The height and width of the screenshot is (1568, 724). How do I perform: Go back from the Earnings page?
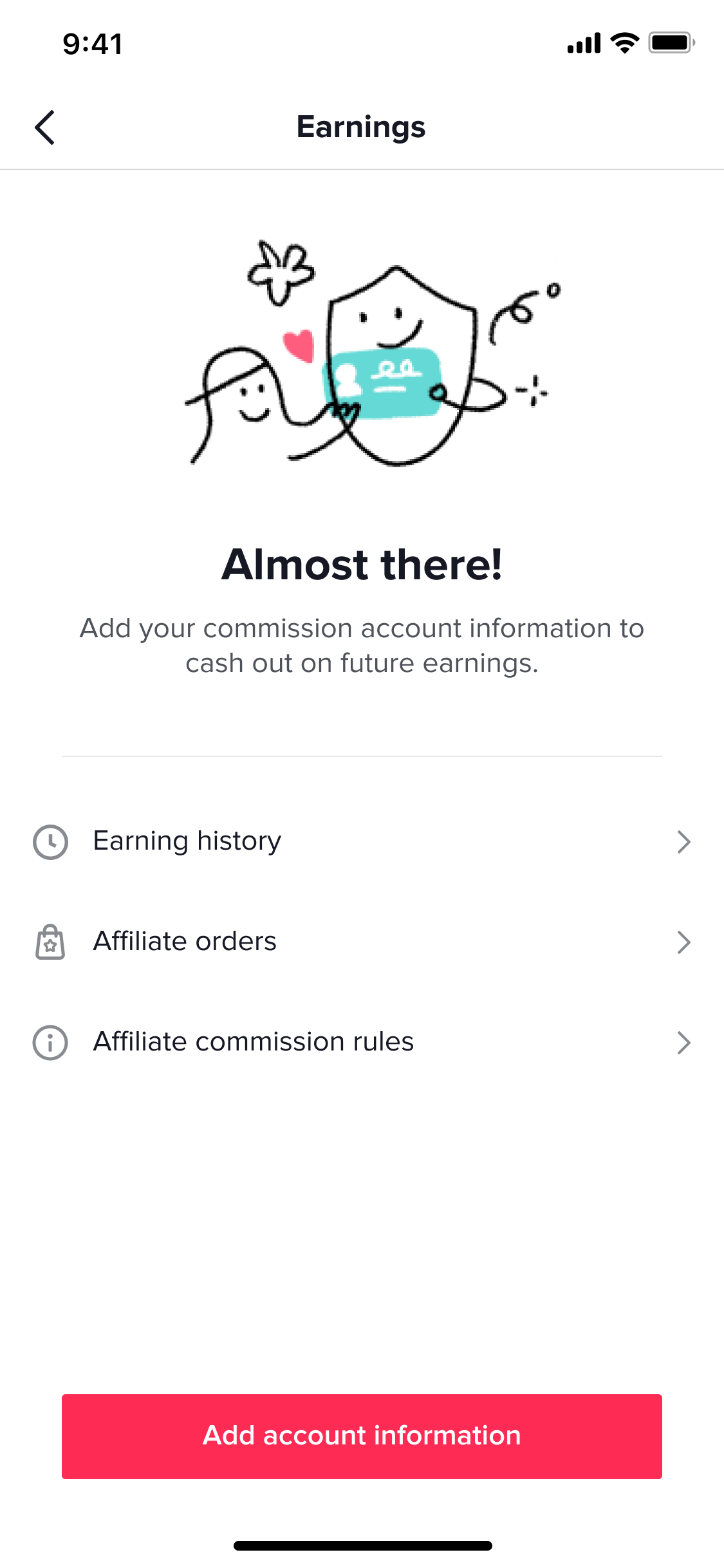tap(45, 127)
